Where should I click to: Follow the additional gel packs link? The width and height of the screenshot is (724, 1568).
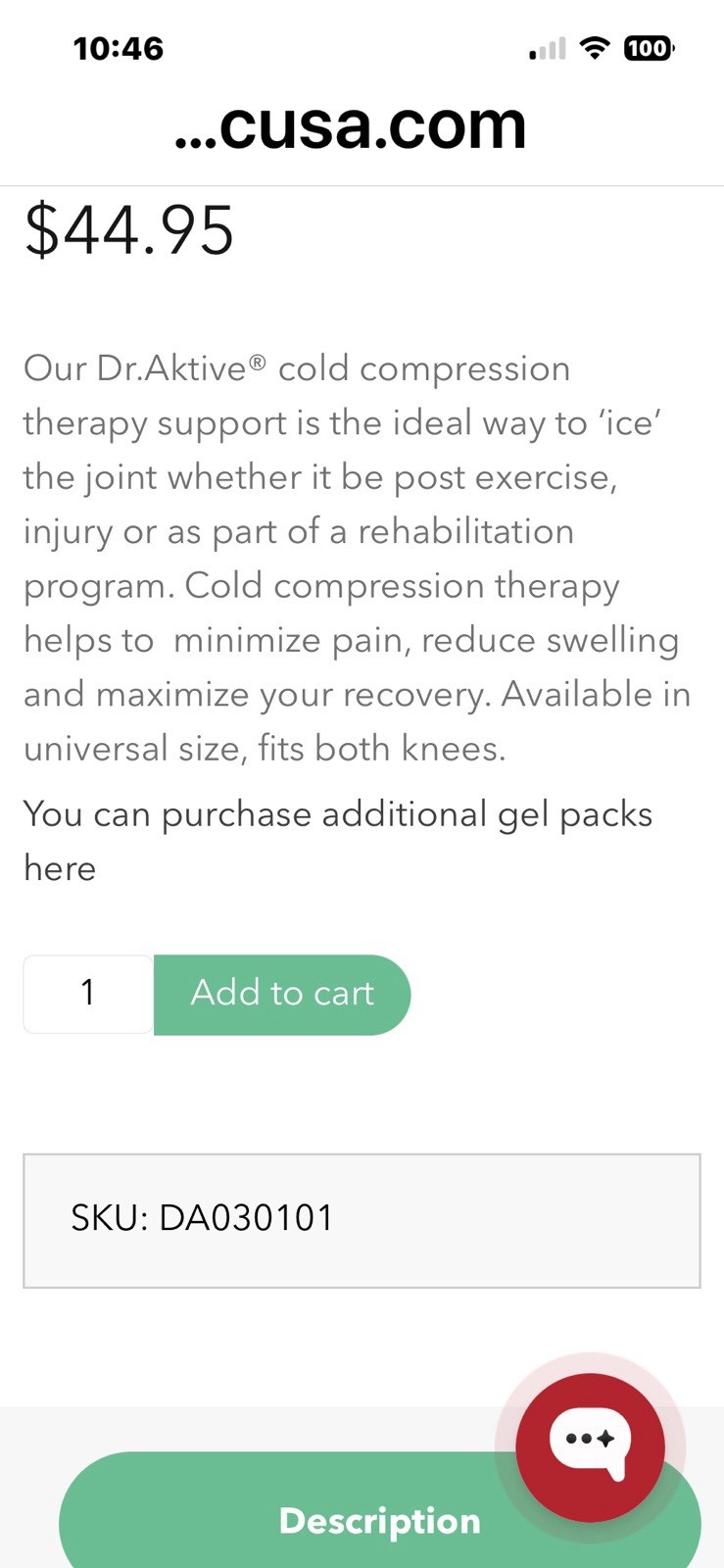click(x=60, y=868)
